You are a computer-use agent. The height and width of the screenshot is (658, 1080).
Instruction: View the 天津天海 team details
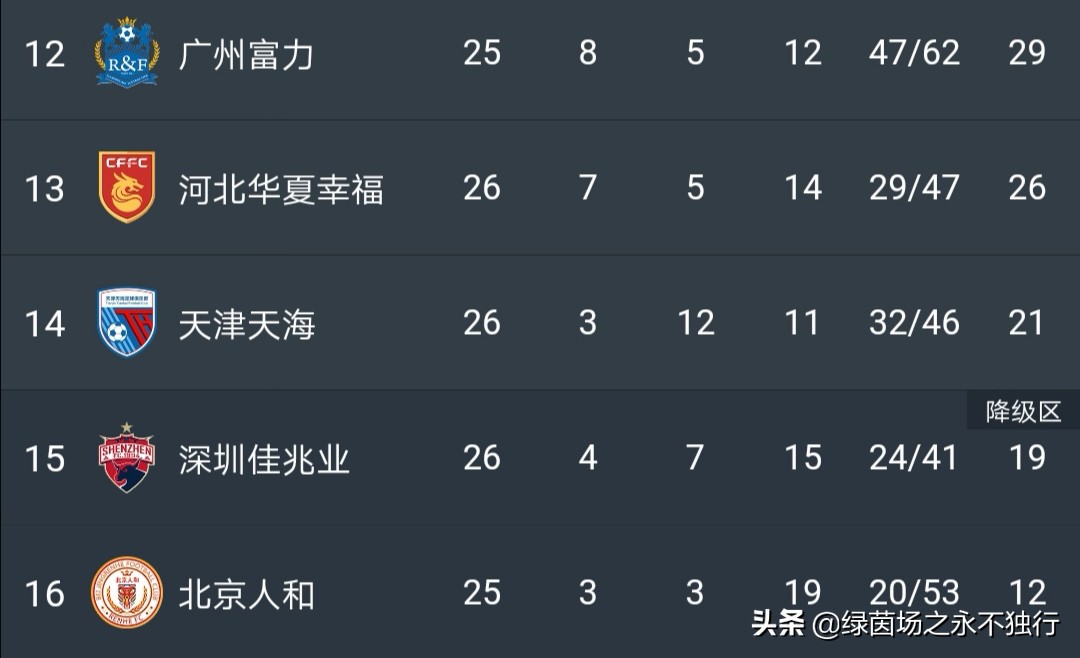click(247, 324)
